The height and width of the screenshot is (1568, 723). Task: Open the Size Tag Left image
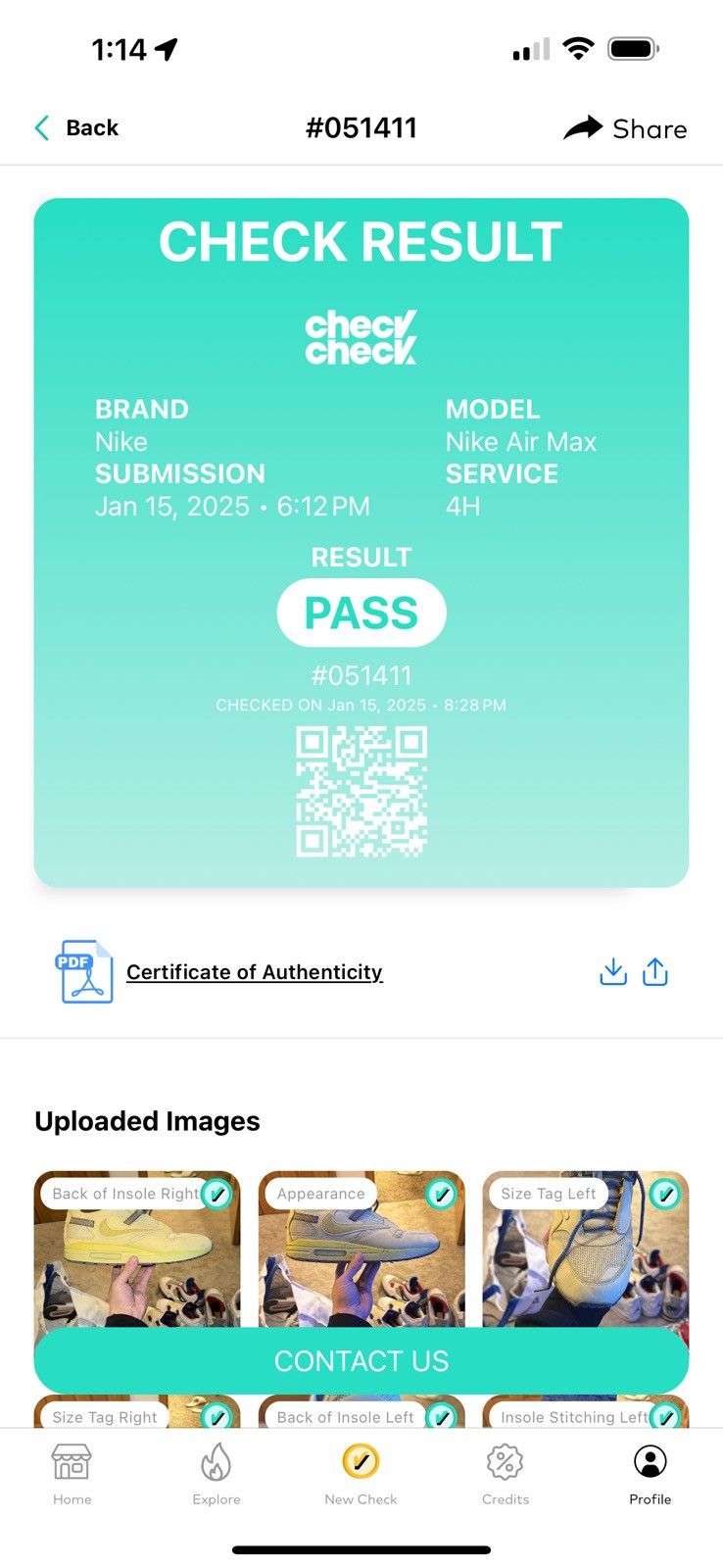(x=586, y=1249)
